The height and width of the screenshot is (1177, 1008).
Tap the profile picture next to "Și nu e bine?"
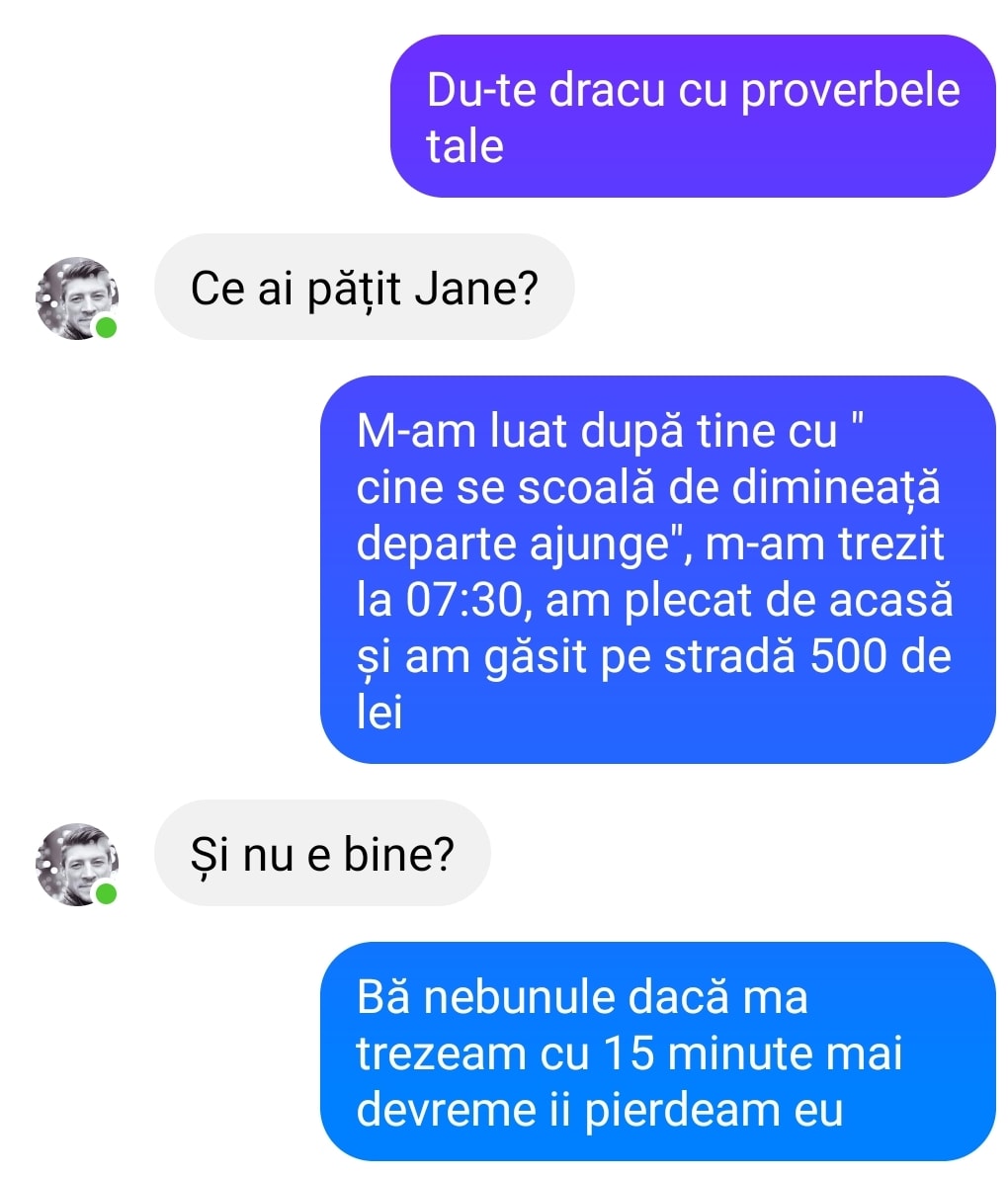[x=76, y=864]
